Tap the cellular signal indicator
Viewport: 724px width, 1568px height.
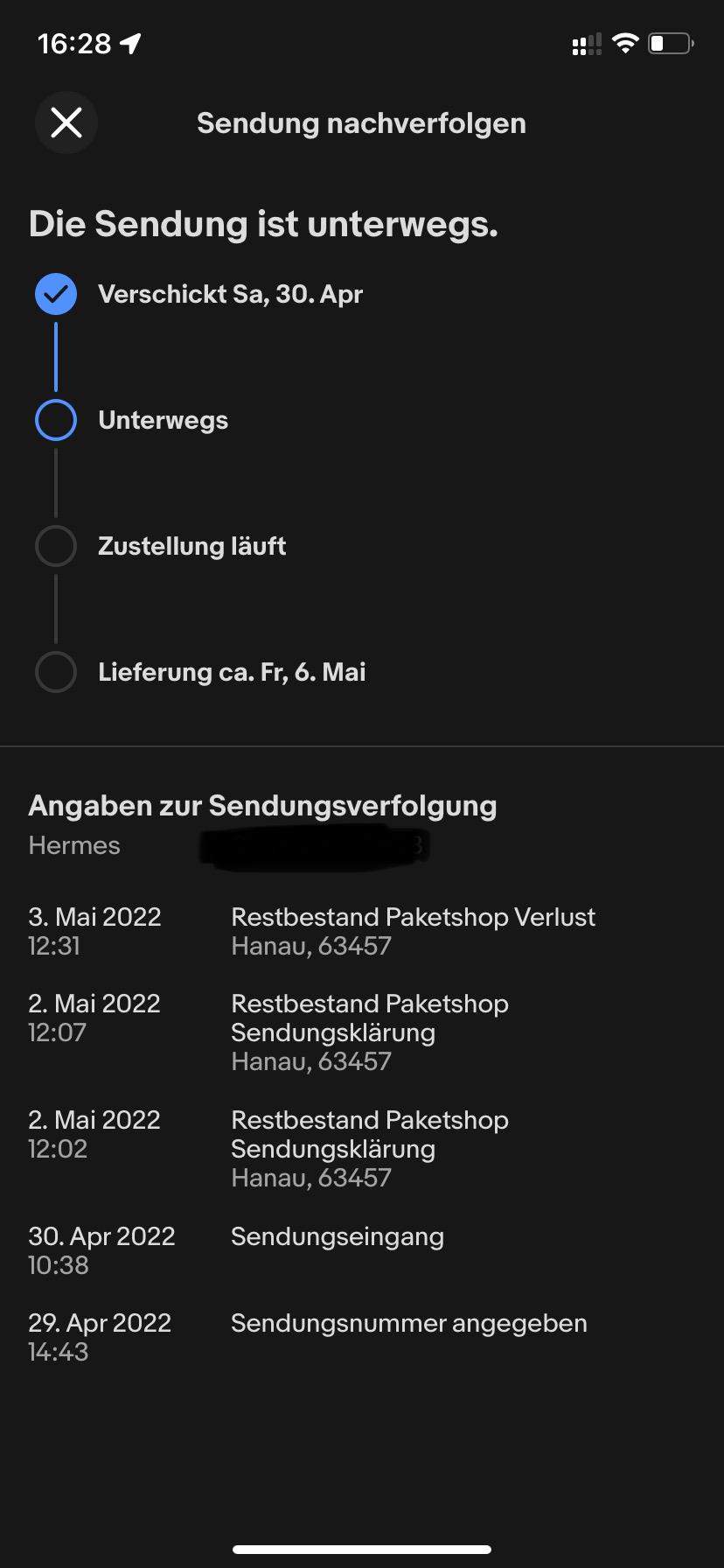(x=584, y=44)
